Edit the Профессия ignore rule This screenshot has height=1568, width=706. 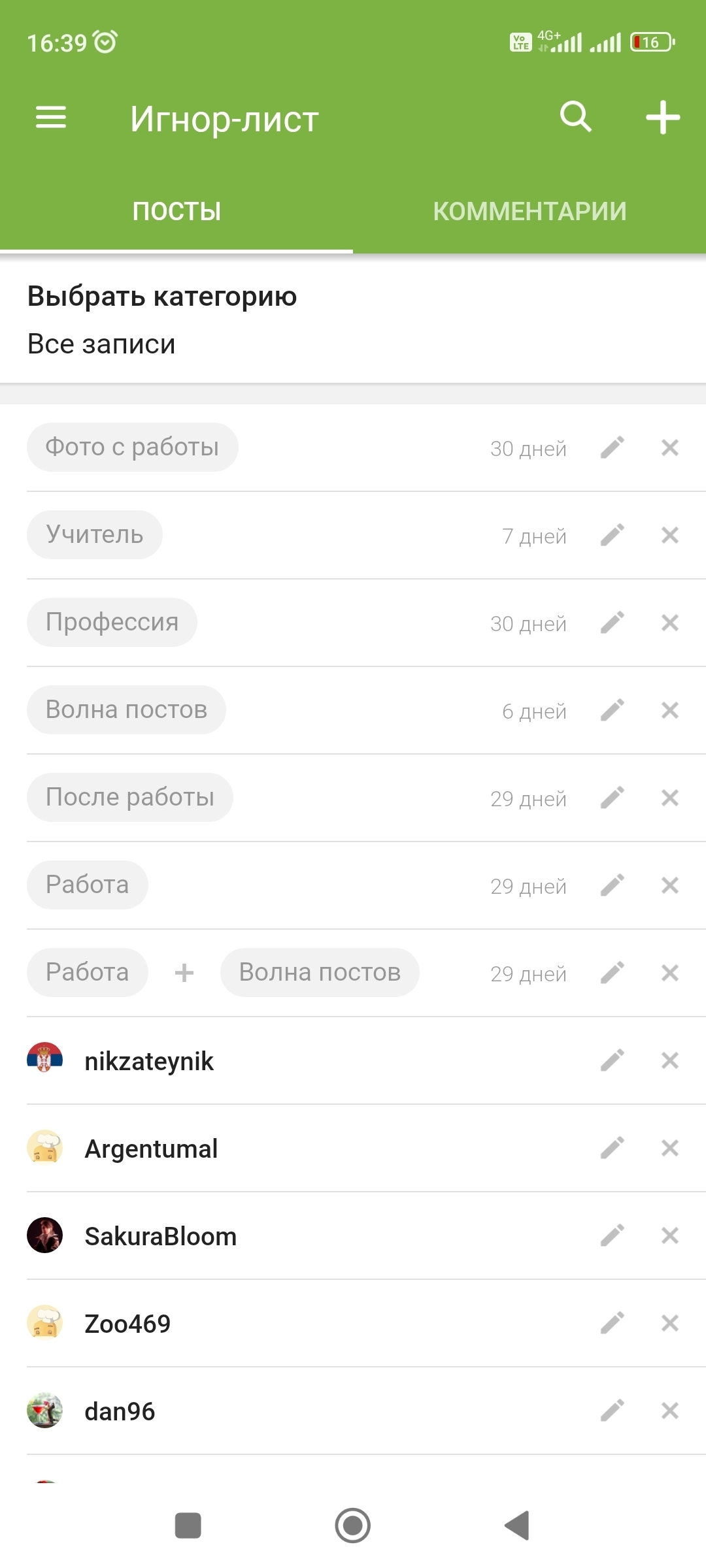tap(613, 623)
